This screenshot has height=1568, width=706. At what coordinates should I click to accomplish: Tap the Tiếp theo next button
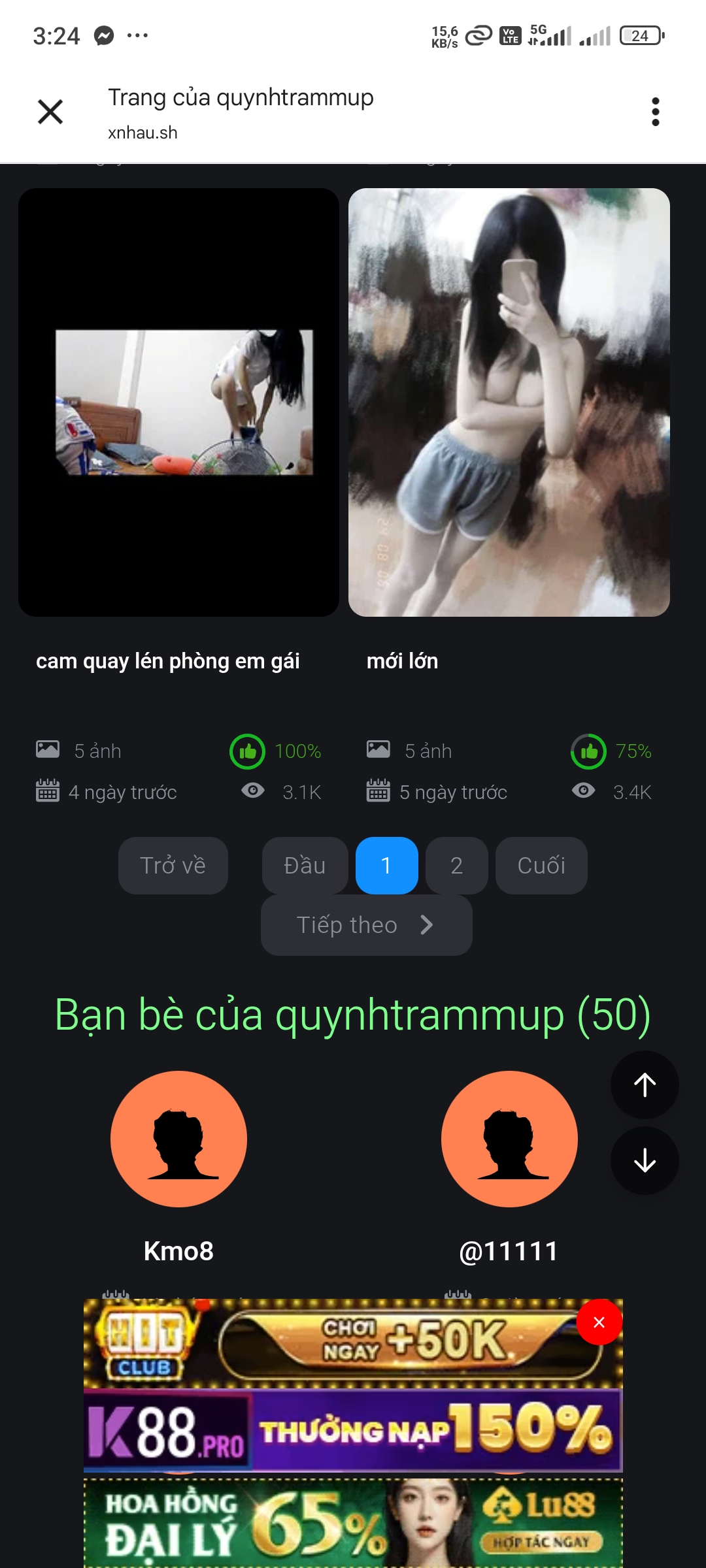coord(366,925)
